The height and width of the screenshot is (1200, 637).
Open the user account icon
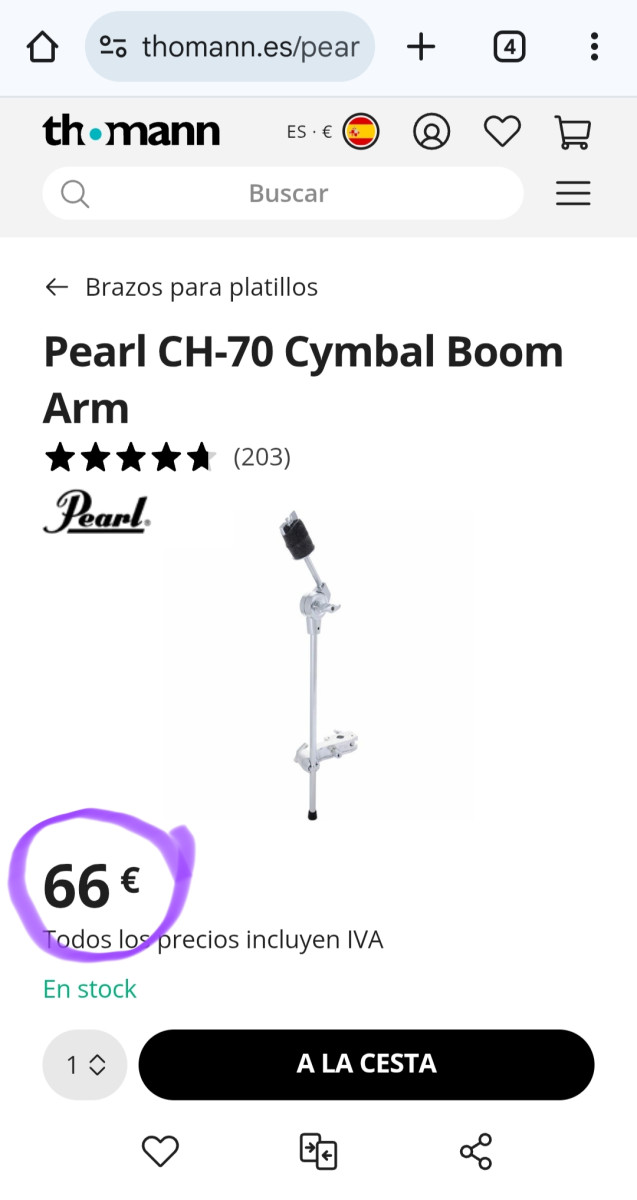coord(431,132)
